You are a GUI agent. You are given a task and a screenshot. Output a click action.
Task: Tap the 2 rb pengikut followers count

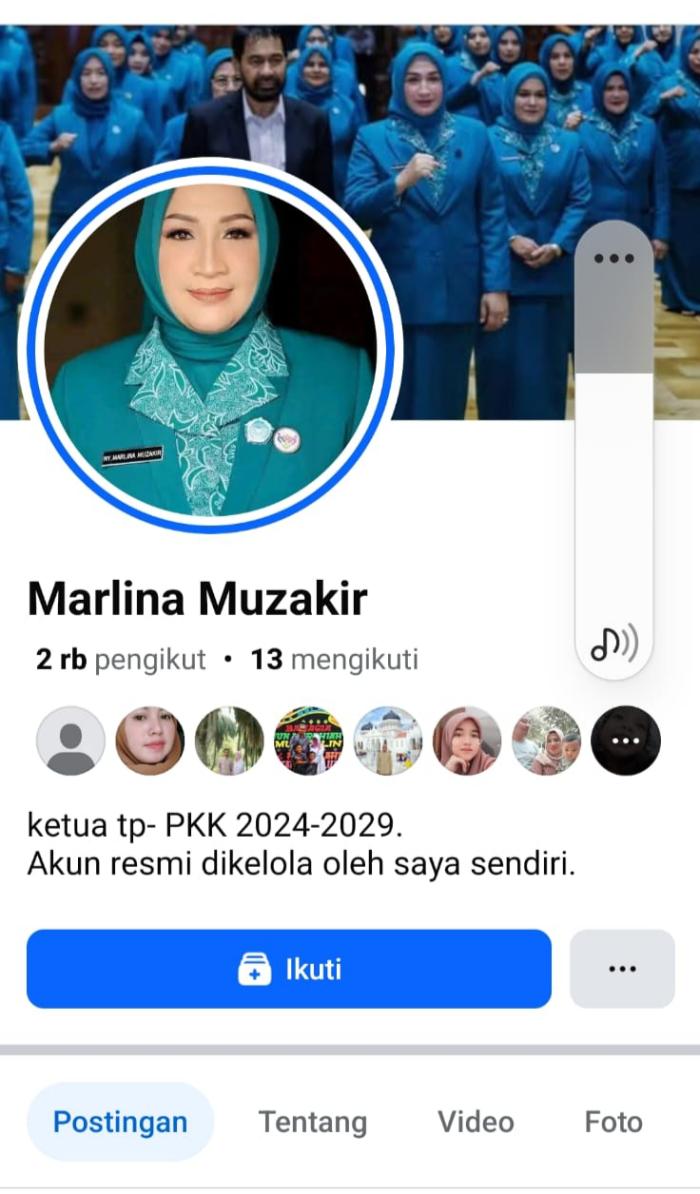coord(120,660)
